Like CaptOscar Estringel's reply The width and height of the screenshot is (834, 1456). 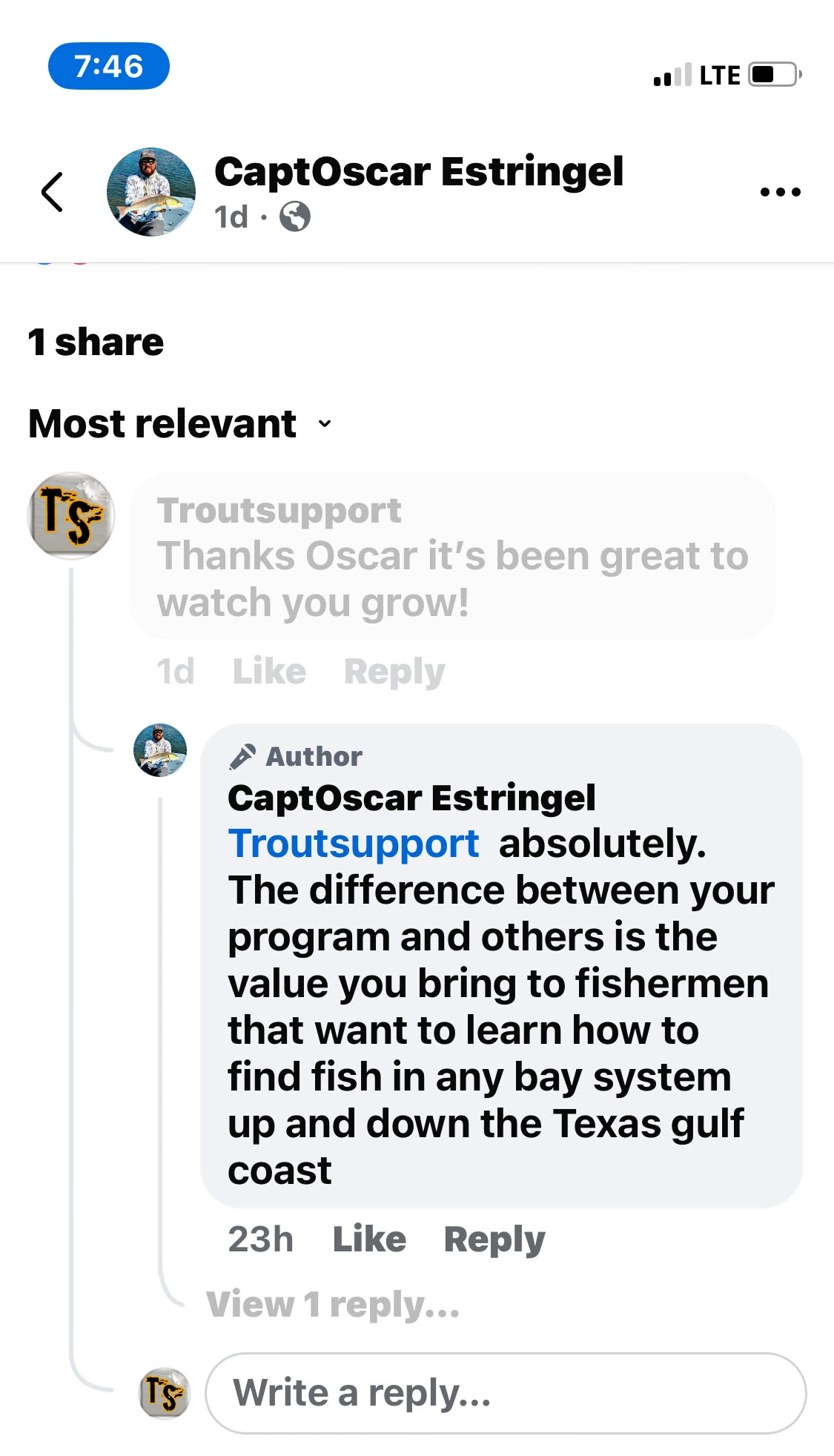click(x=369, y=1239)
